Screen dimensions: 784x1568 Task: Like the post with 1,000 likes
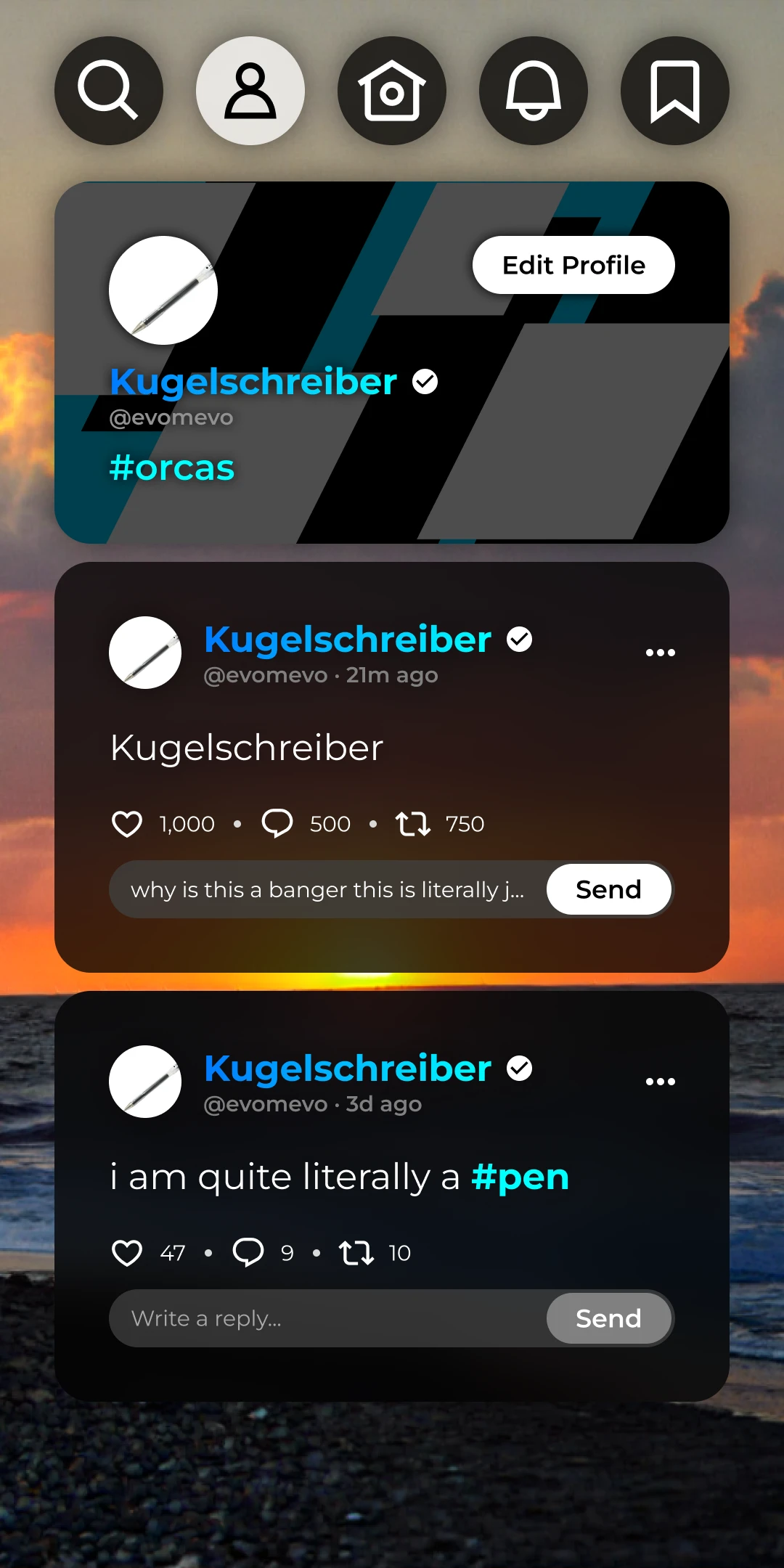[x=127, y=824]
